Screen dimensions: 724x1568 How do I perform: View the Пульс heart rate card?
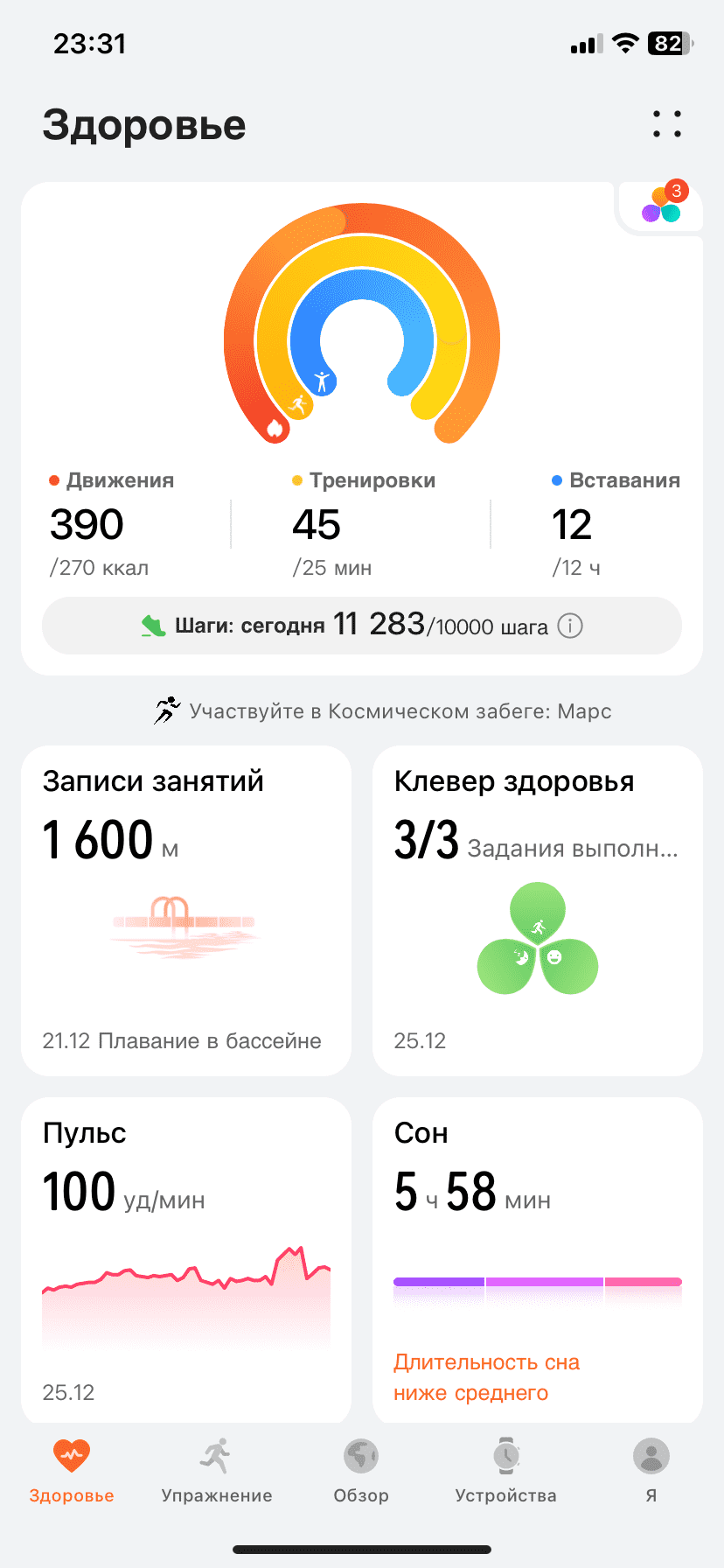point(186,1260)
